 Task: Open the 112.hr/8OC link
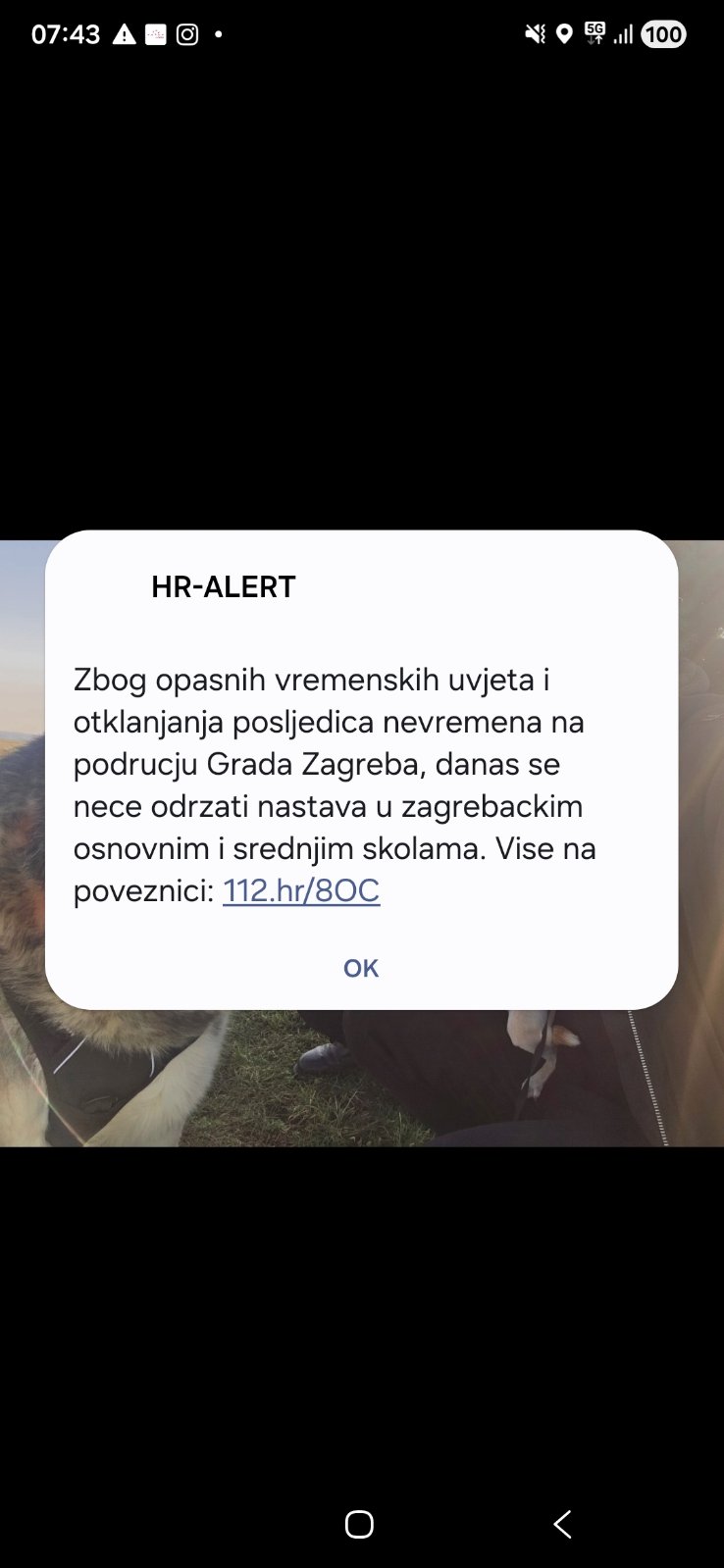tap(301, 890)
